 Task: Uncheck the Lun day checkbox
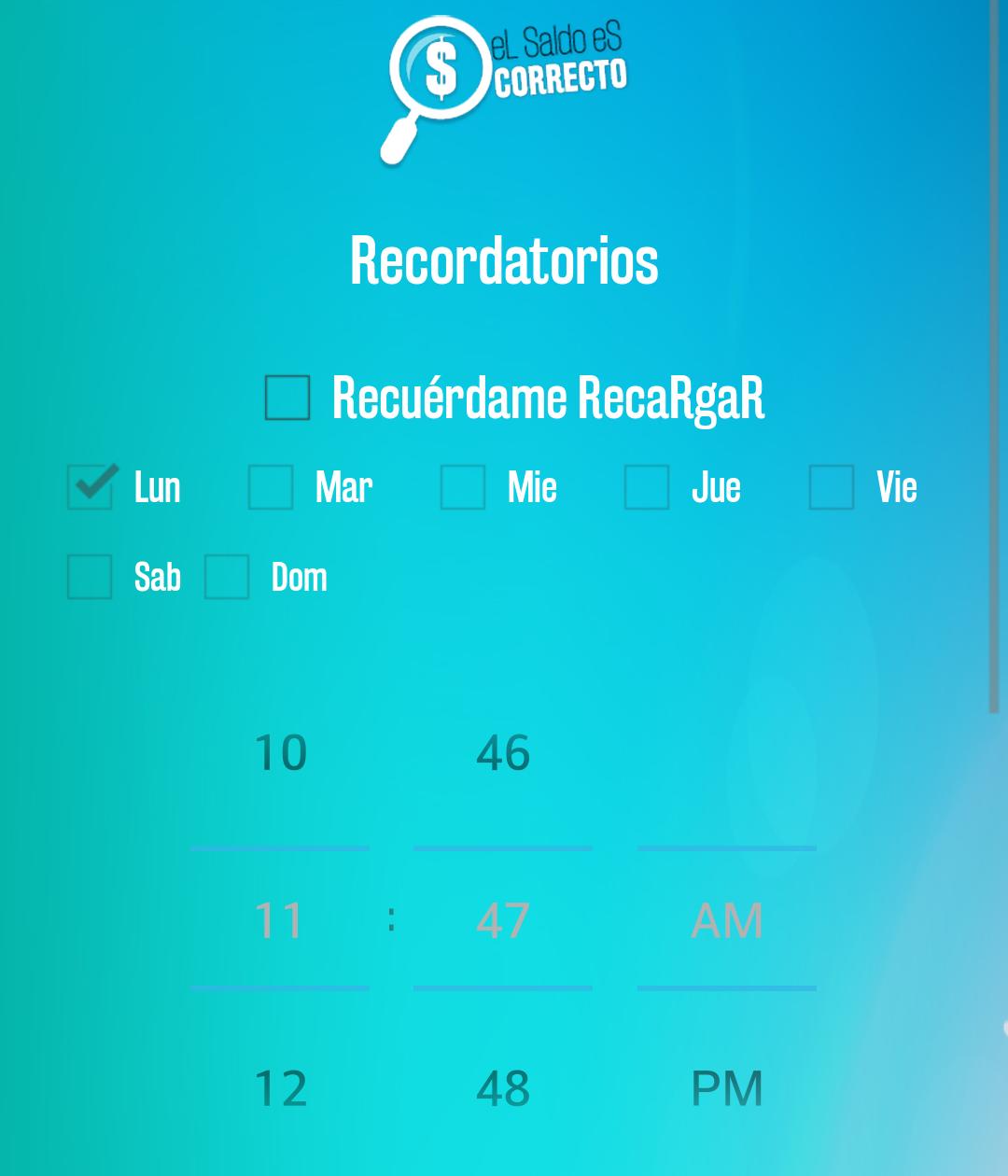point(91,487)
